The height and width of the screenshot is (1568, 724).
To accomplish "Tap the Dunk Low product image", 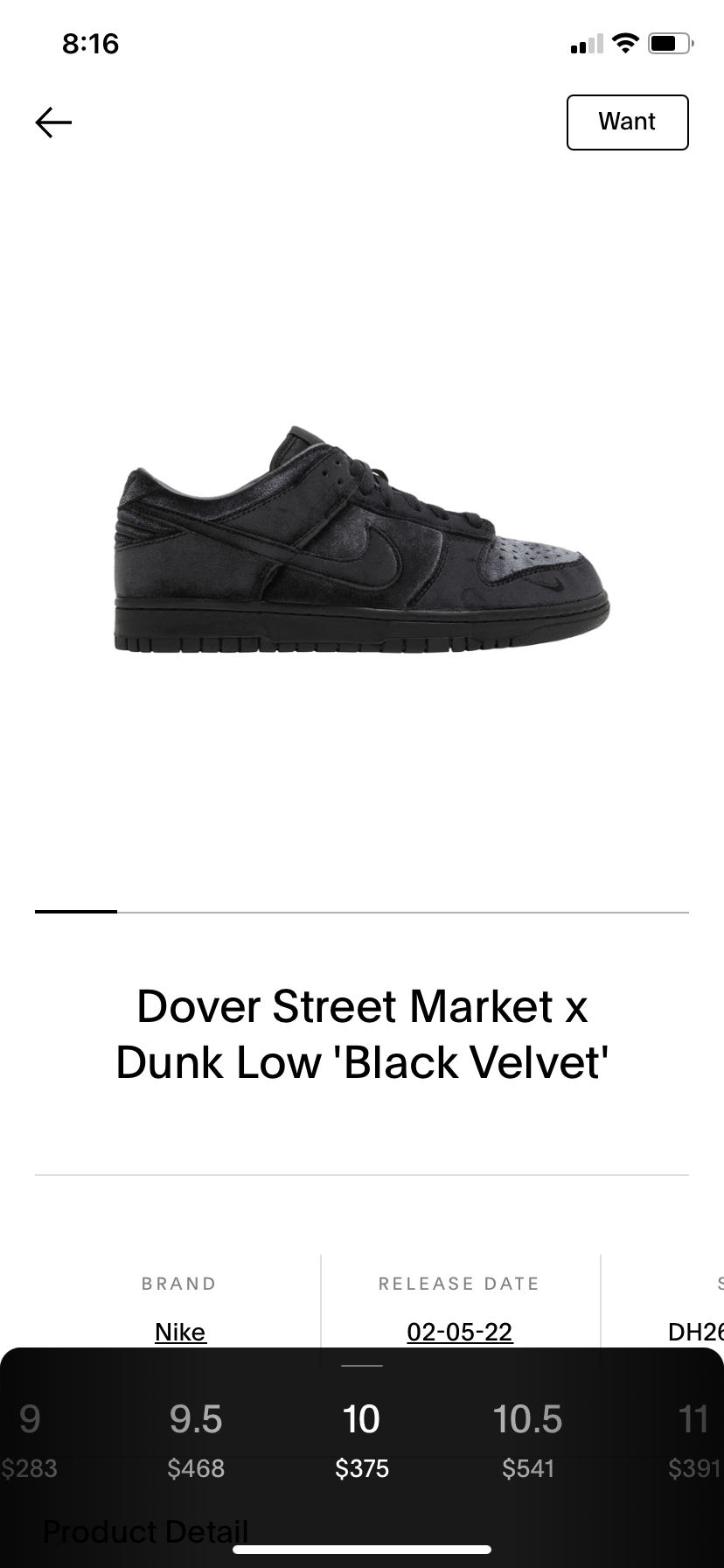I will pos(362,539).
